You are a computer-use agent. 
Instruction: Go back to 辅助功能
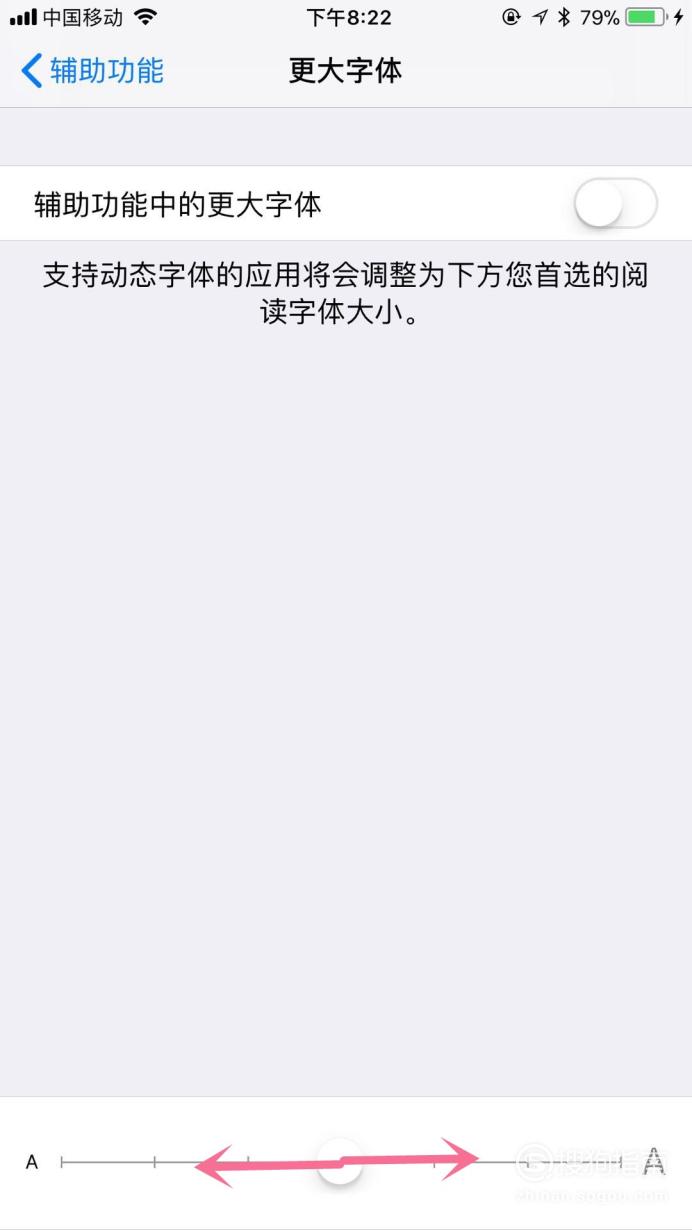pyautogui.click(x=92, y=71)
